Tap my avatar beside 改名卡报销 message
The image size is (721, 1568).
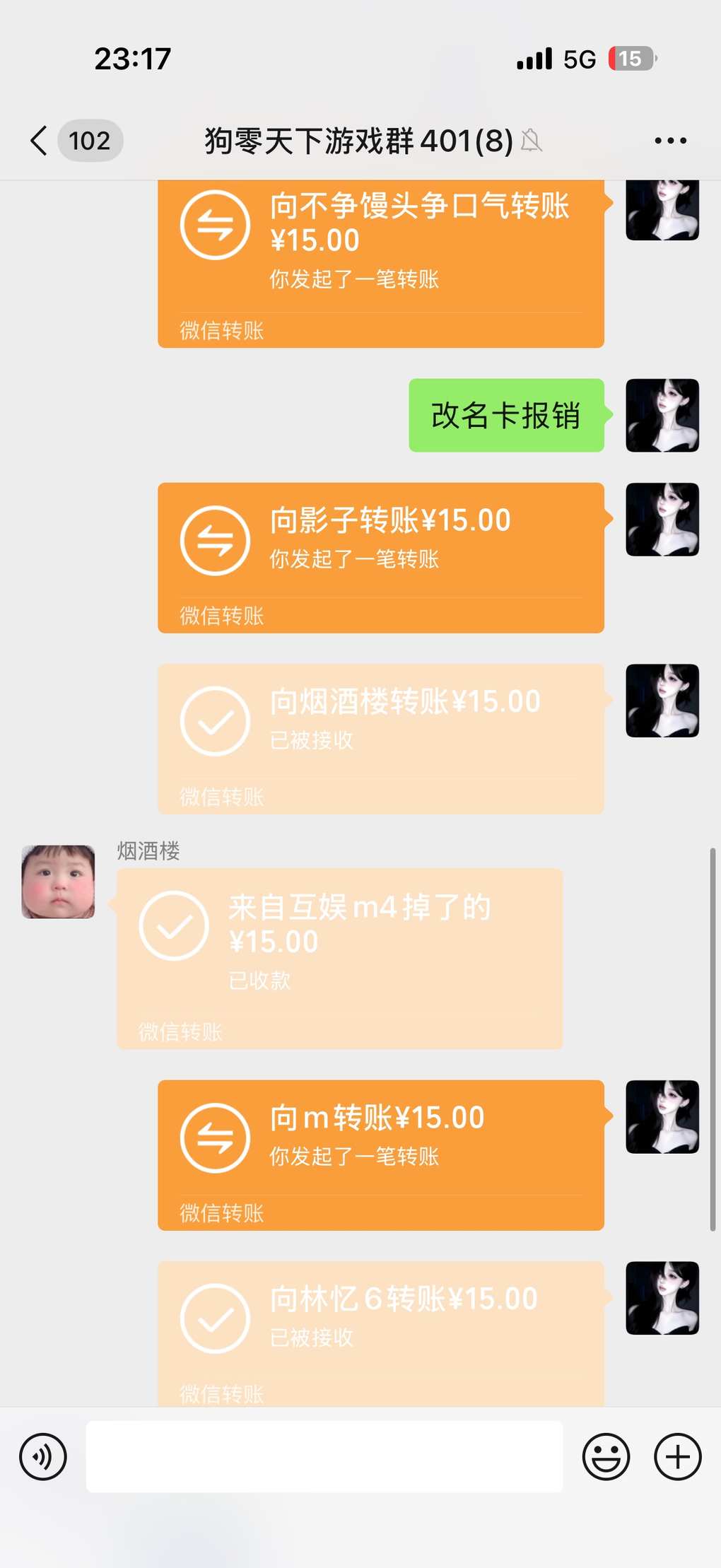coord(662,415)
